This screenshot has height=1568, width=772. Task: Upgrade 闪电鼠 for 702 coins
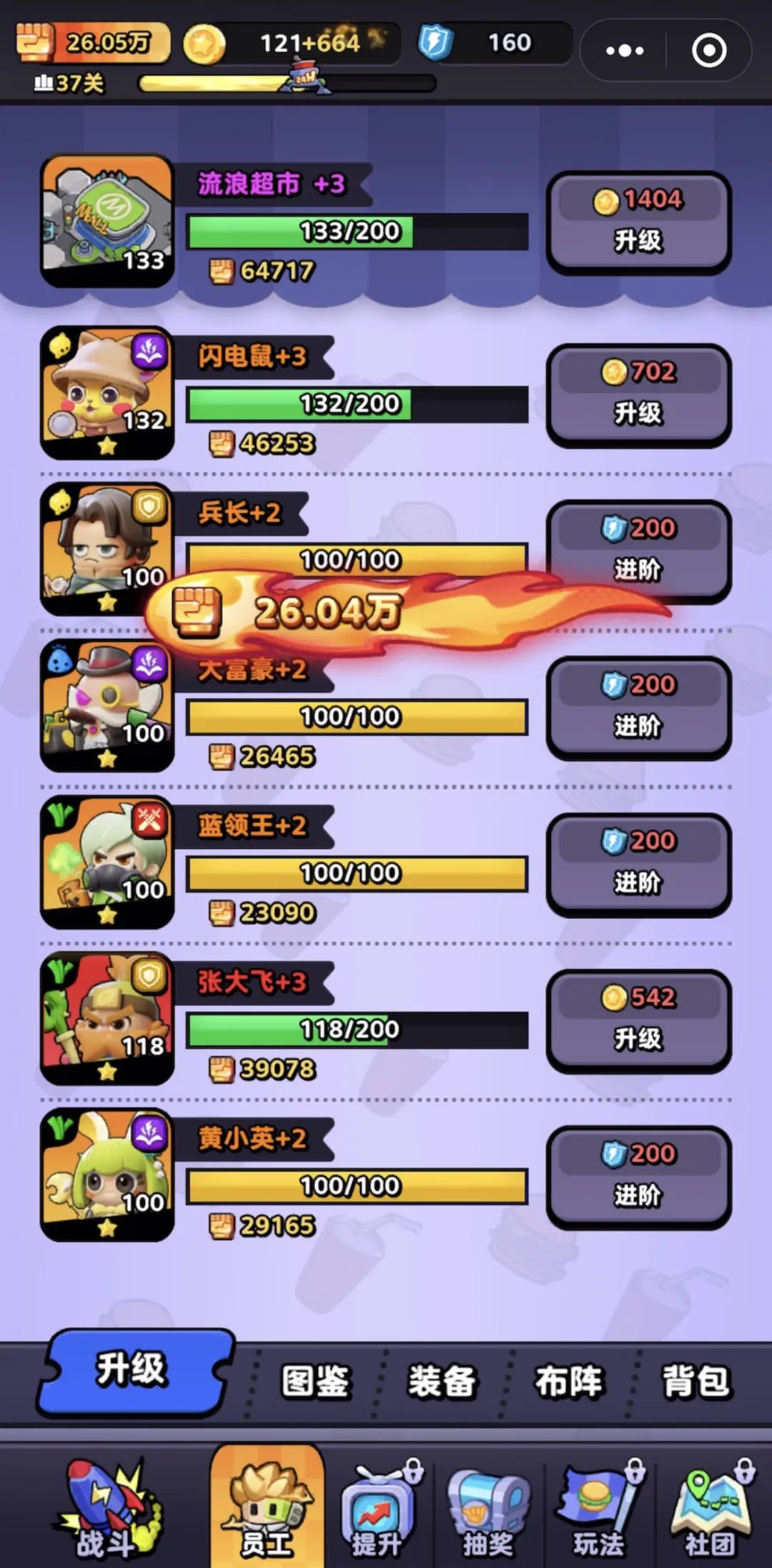pos(638,395)
